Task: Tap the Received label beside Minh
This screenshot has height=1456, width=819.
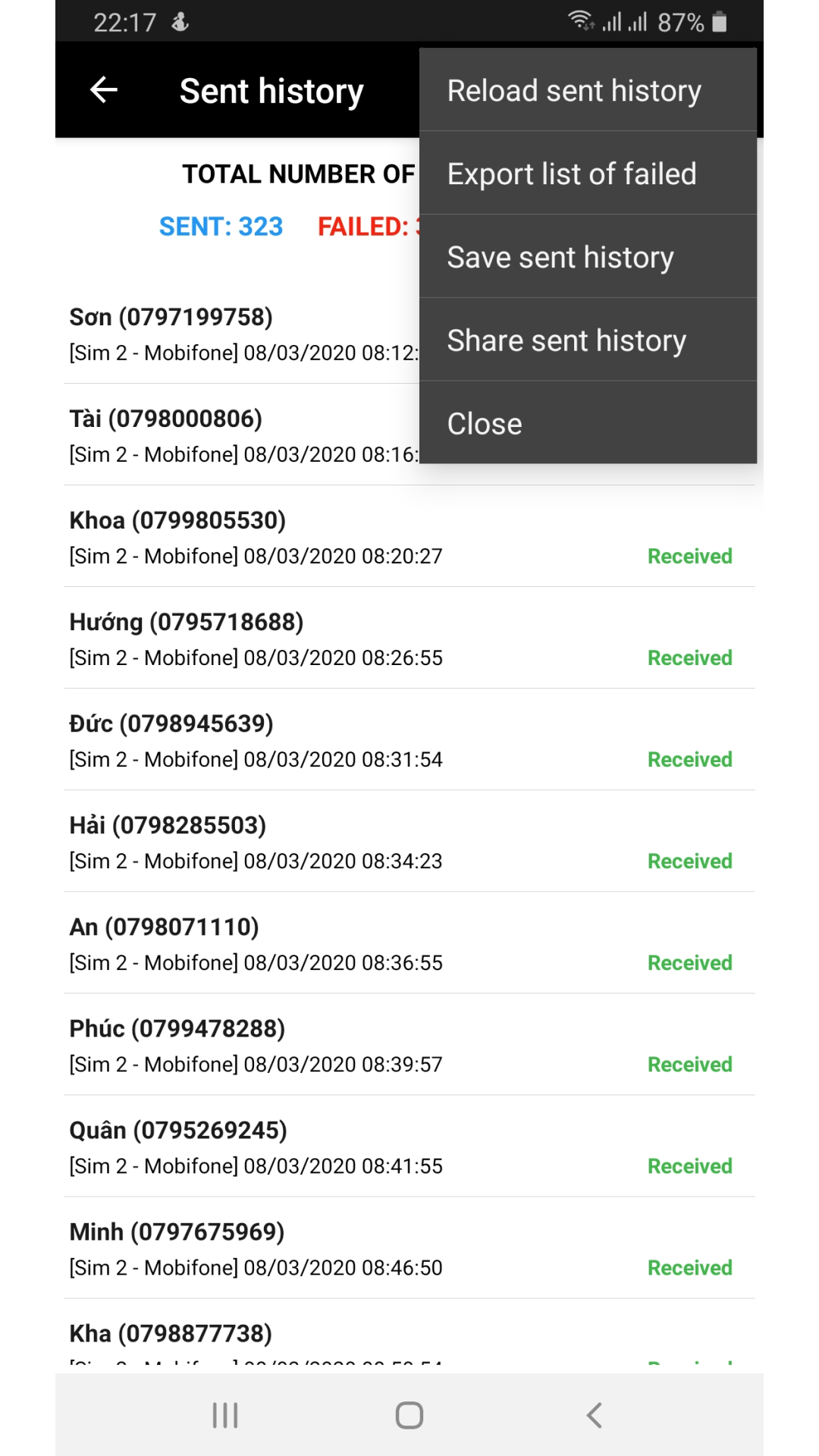Action: point(689,1267)
